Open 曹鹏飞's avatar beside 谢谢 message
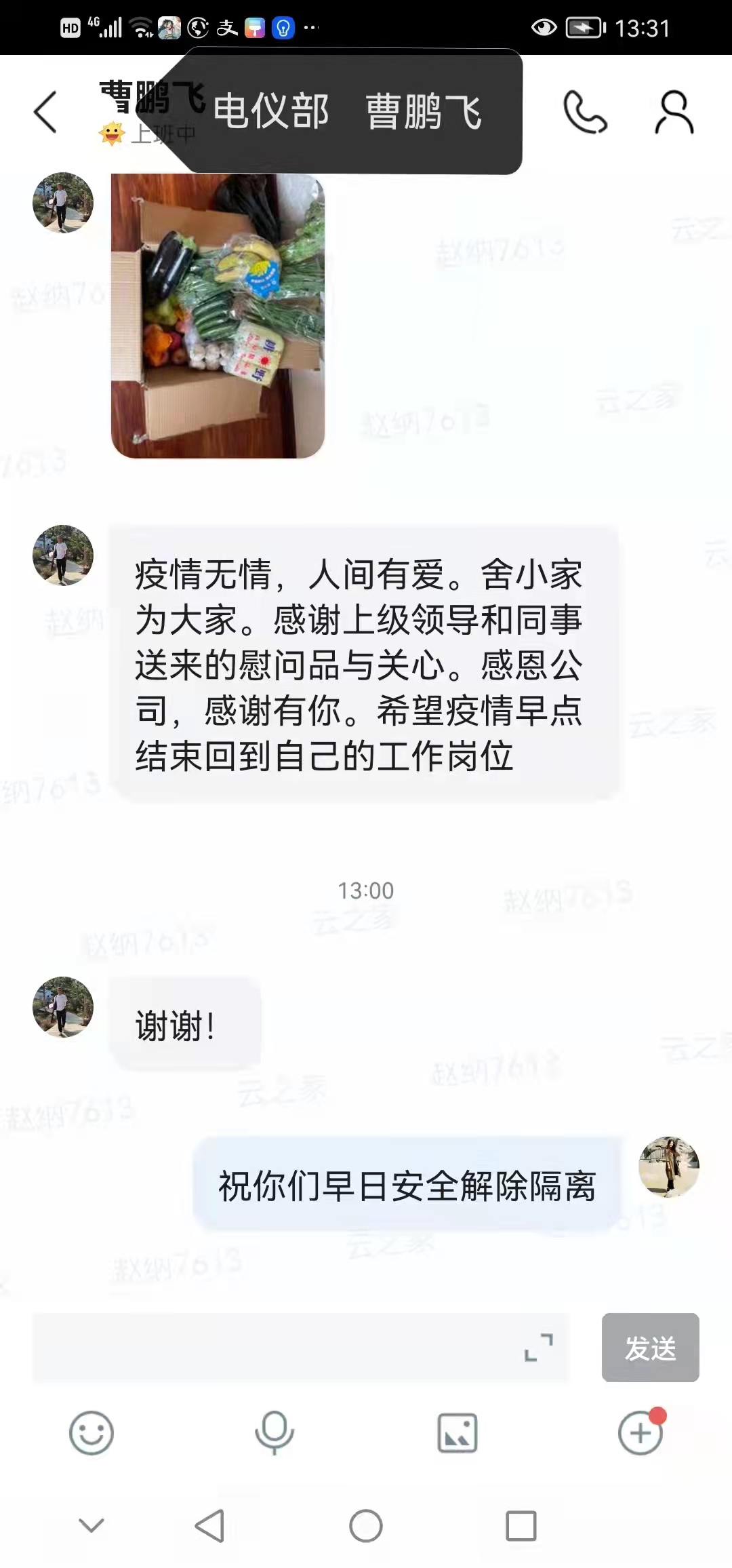This screenshot has height=1568, width=732. click(x=63, y=1007)
